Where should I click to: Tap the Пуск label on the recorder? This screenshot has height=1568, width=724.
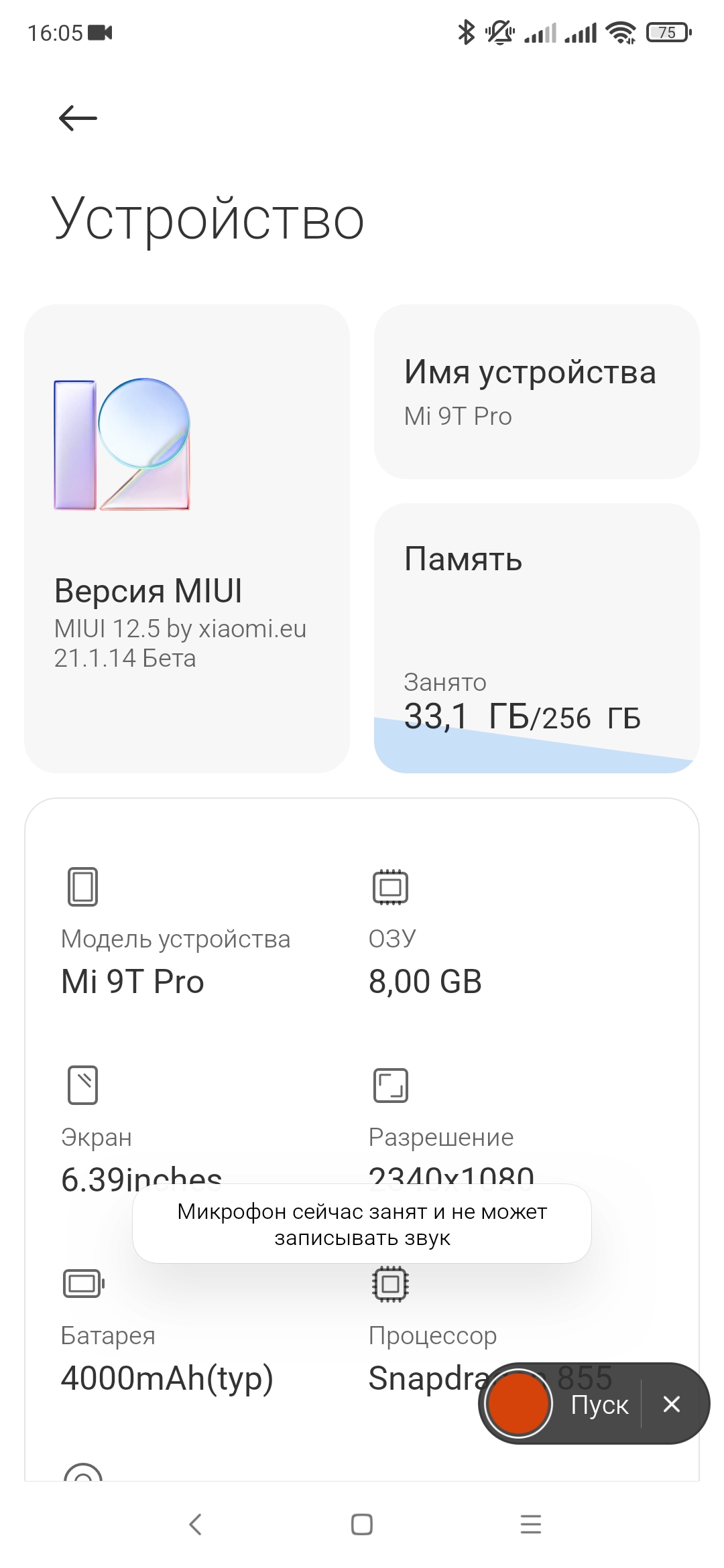[599, 1404]
